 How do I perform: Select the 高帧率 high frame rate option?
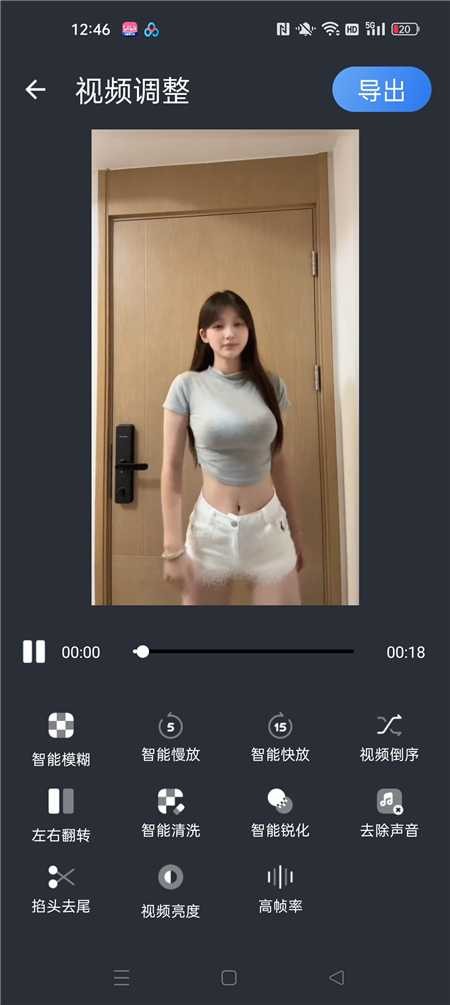[280, 890]
